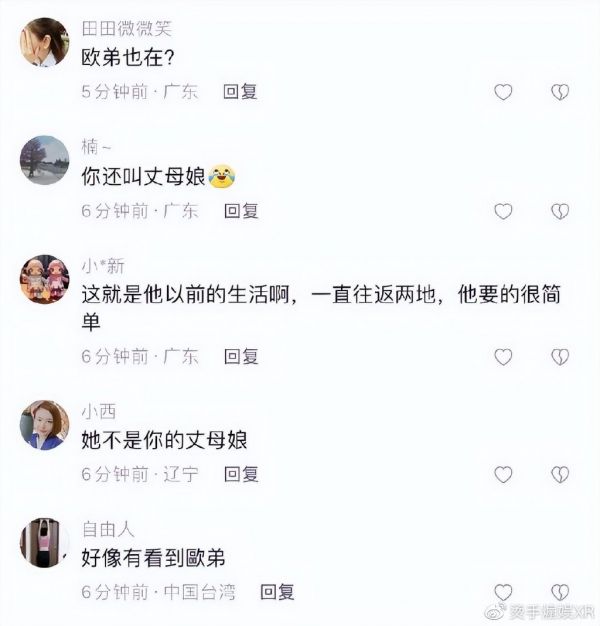The image size is (600, 626).
Task: Like 自由人's comment "好像有看到歐弟"
Action: 504,592
